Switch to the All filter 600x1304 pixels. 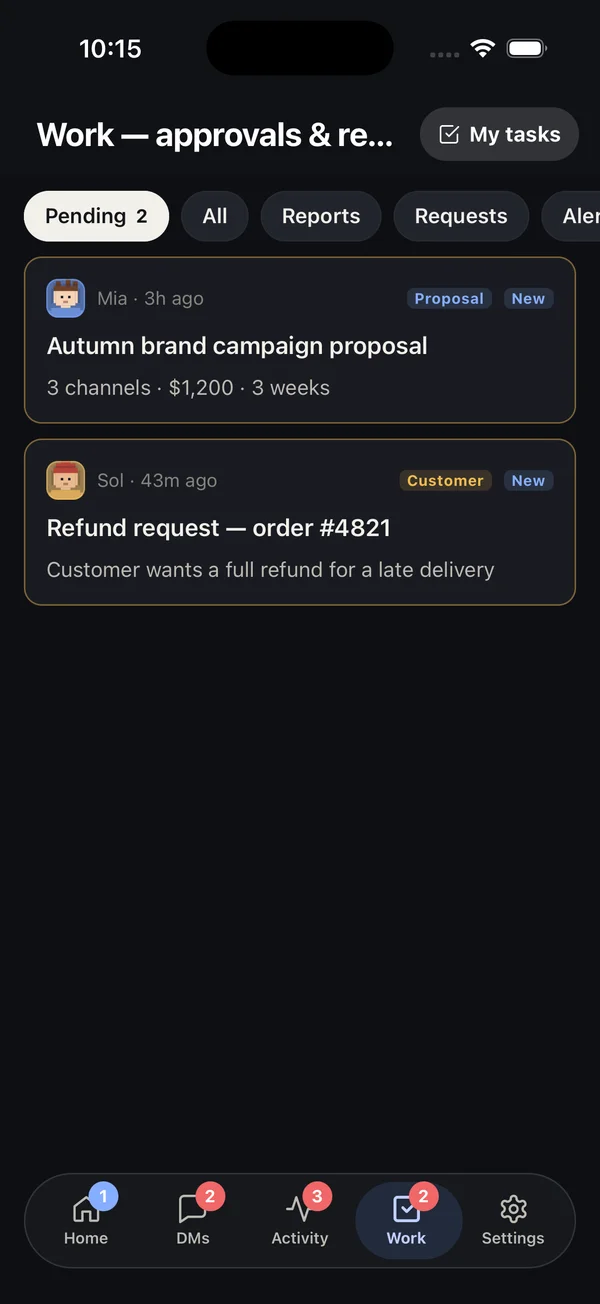click(x=215, y=216)
